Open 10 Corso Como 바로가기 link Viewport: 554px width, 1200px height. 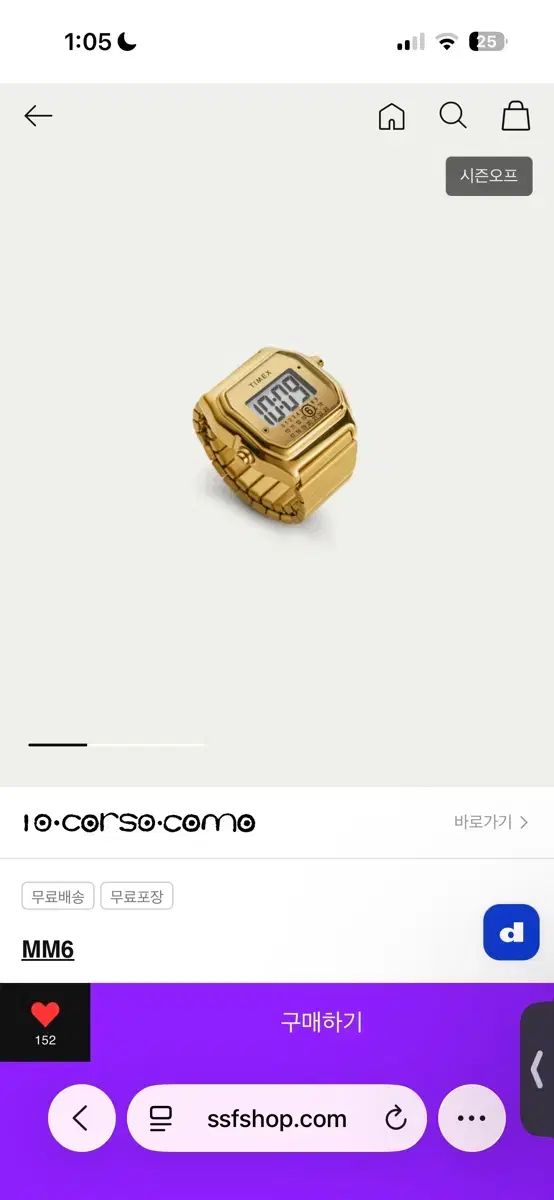point(491,822)
